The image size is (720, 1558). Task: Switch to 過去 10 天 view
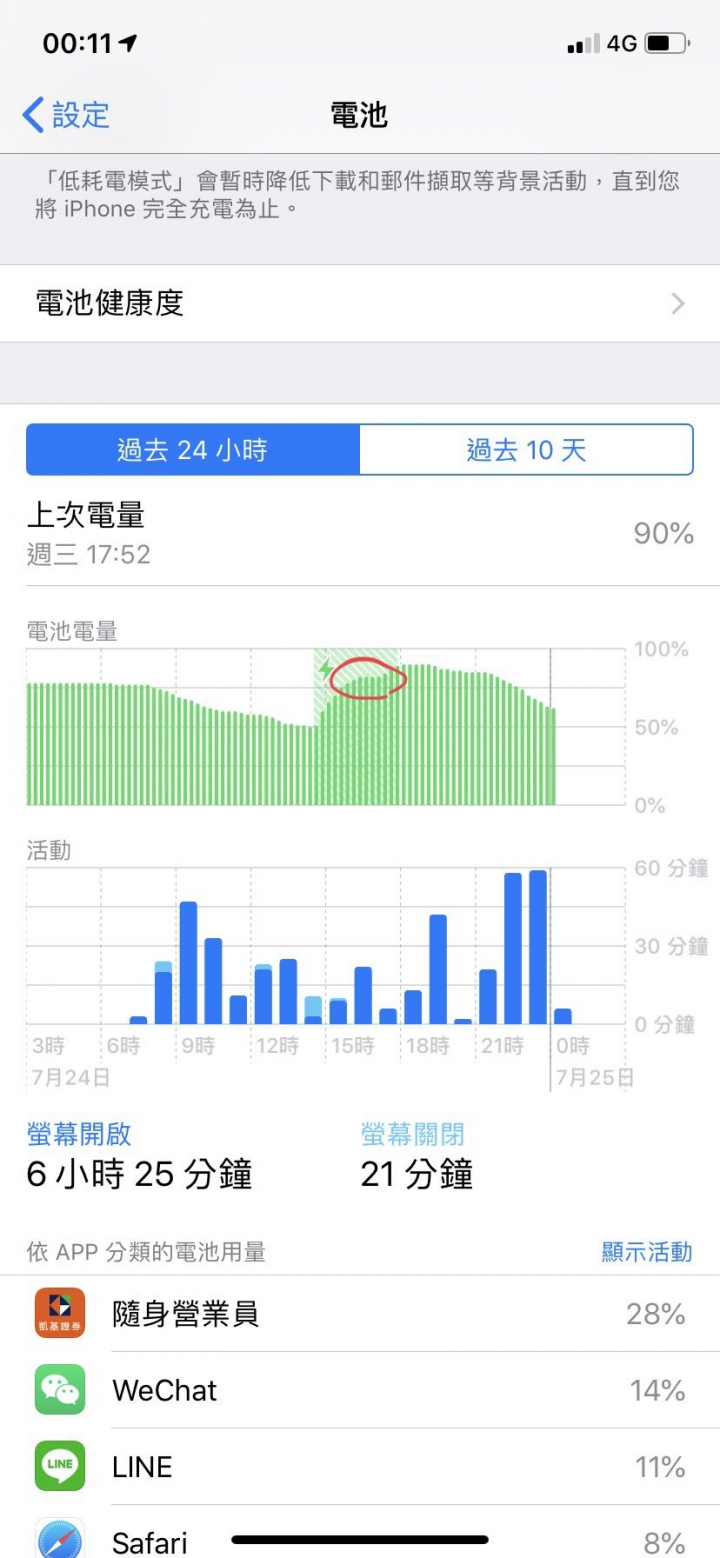coord(526,450)
